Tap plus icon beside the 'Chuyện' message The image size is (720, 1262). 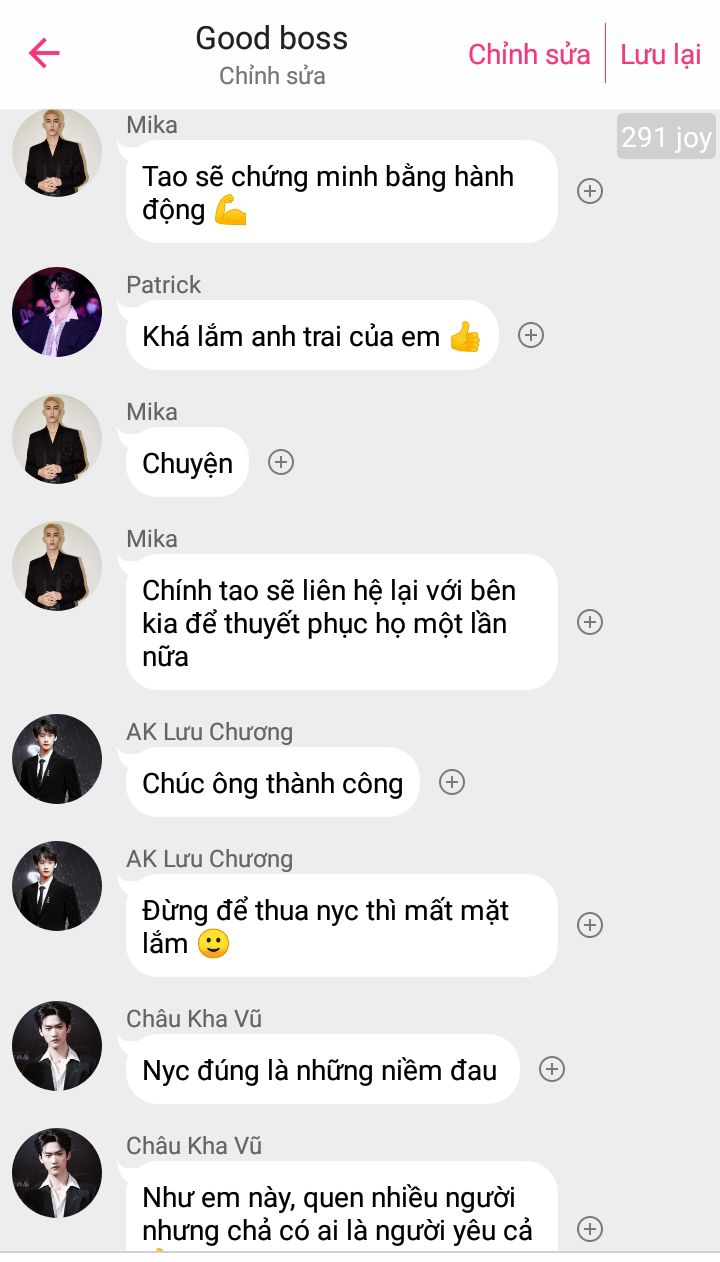pyautogui.click(x=281, y=462)
